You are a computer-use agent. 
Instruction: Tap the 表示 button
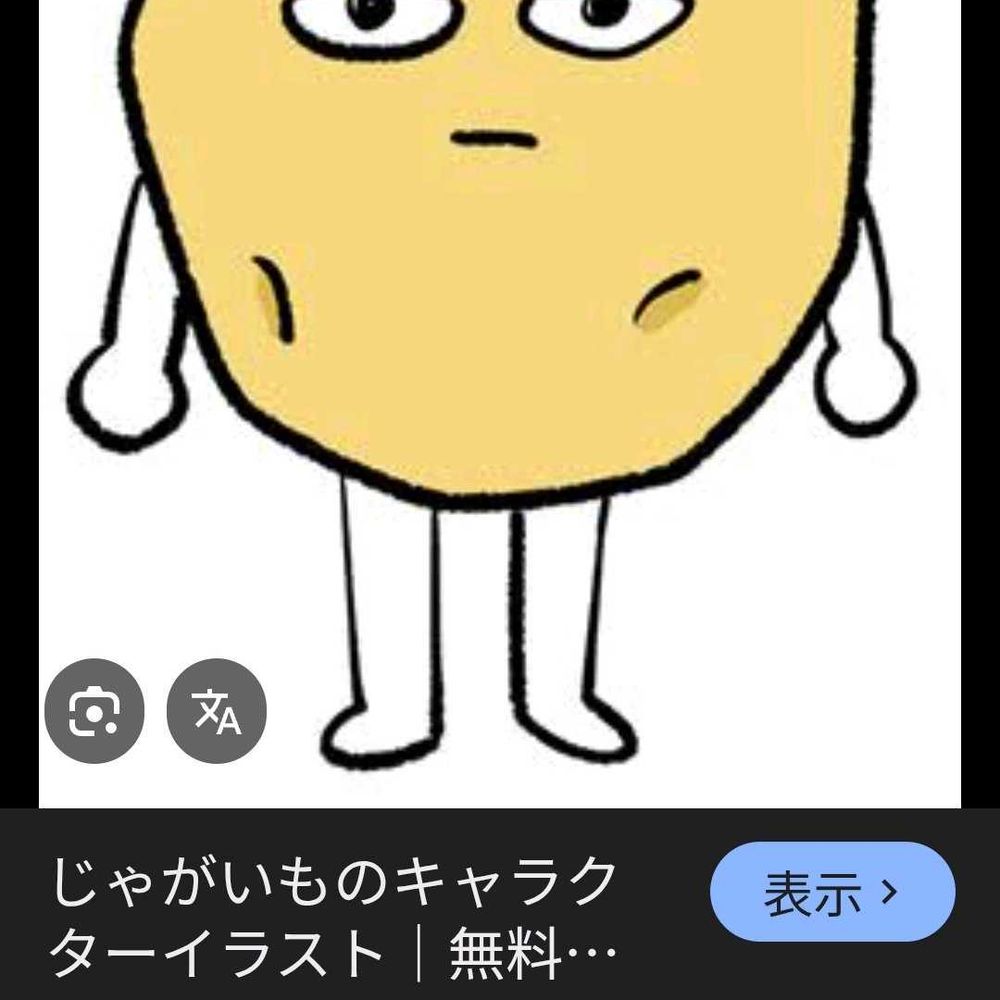[x=832, y=892]
